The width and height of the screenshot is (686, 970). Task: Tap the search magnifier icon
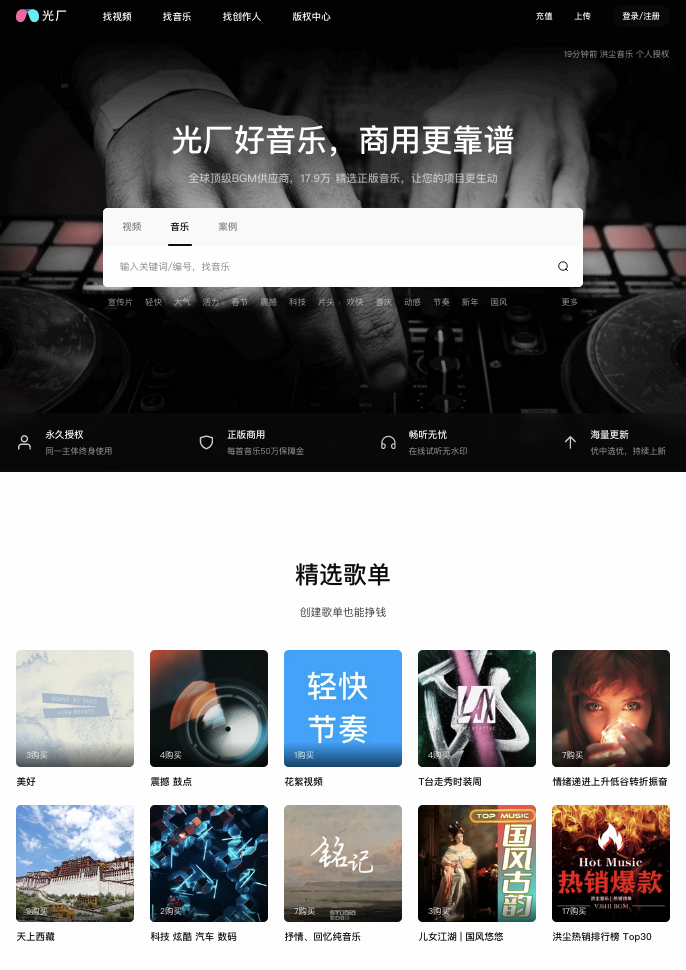[x=563, y=267]
